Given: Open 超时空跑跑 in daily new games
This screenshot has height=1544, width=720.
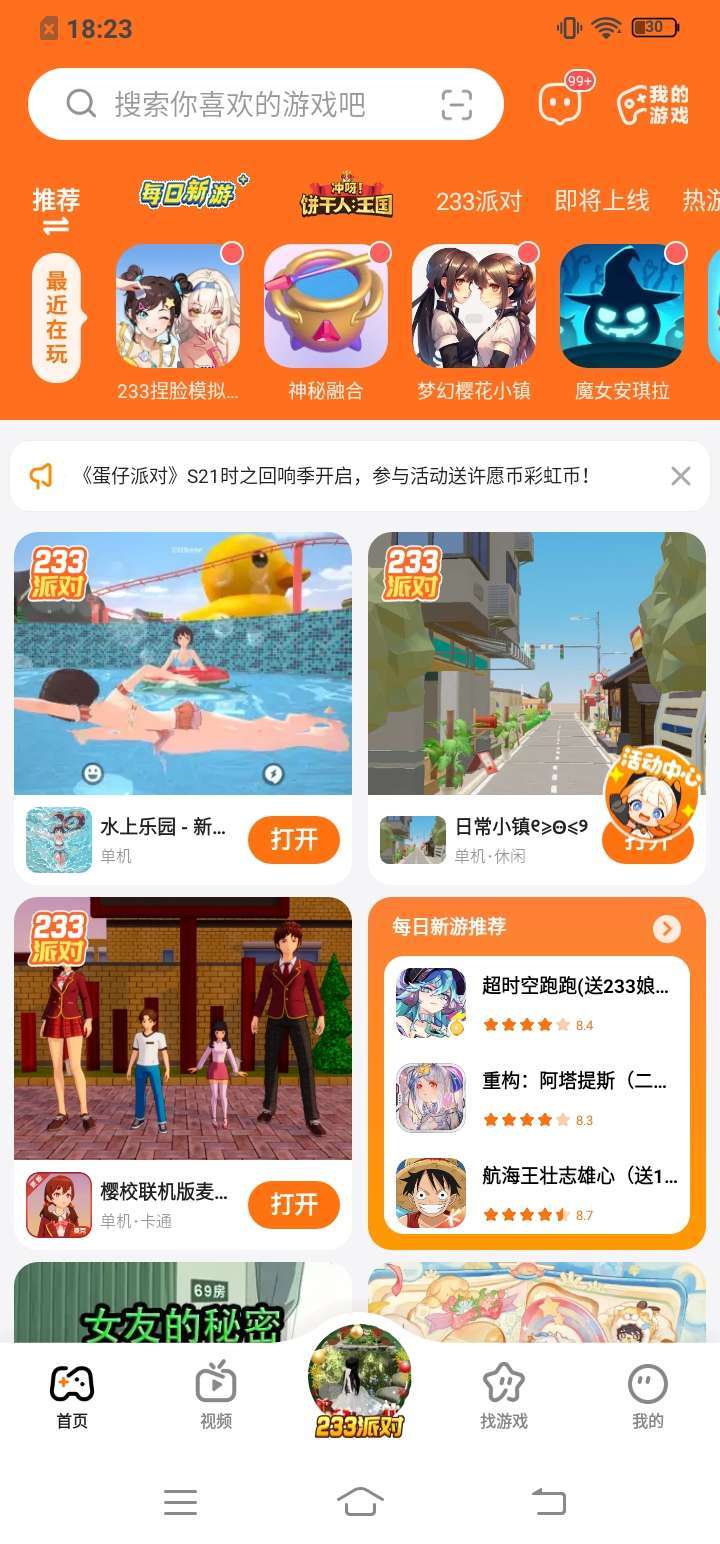Looking at the screenshot, I should pos(537,1000).
